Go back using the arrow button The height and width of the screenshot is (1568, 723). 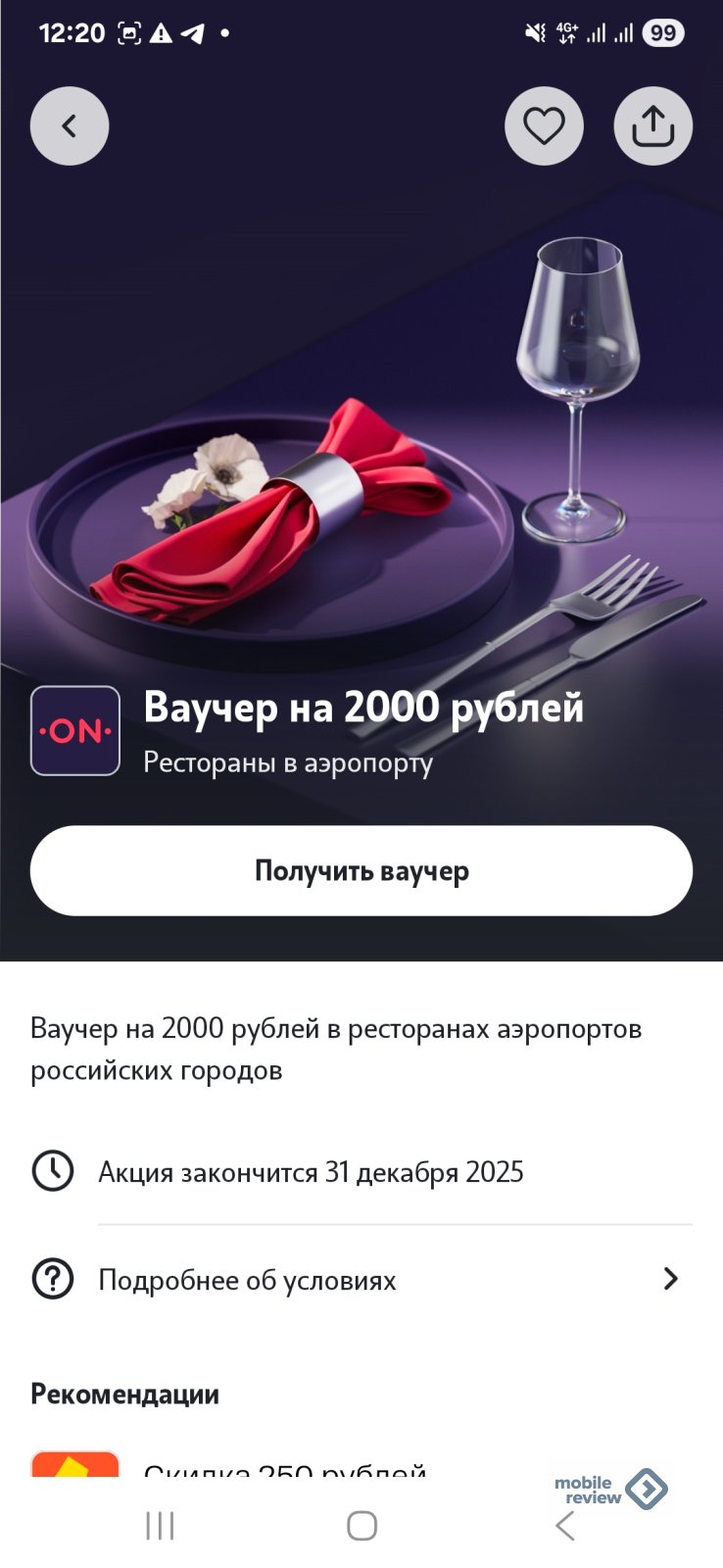click(x=69, y=126)
